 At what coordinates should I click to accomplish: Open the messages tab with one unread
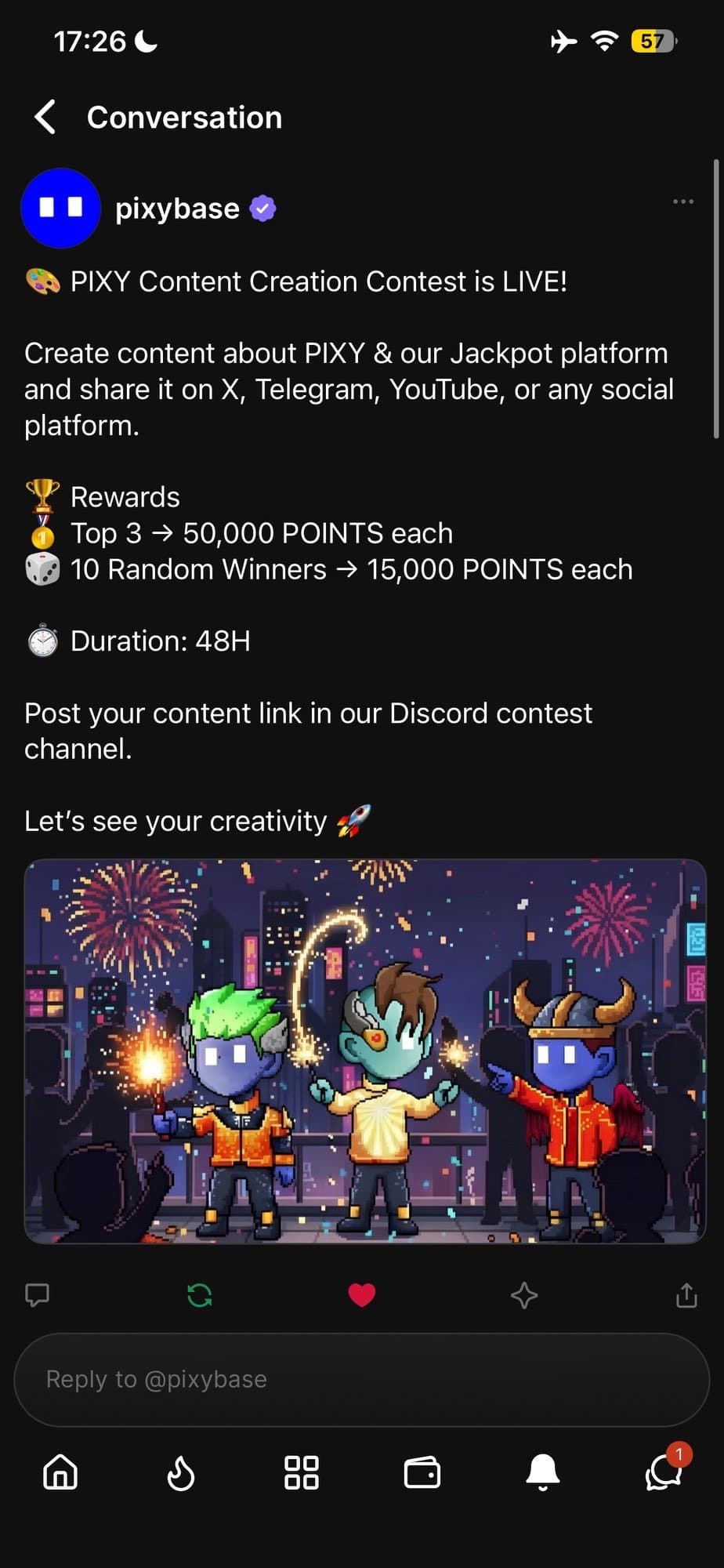tap(663, 1472)
